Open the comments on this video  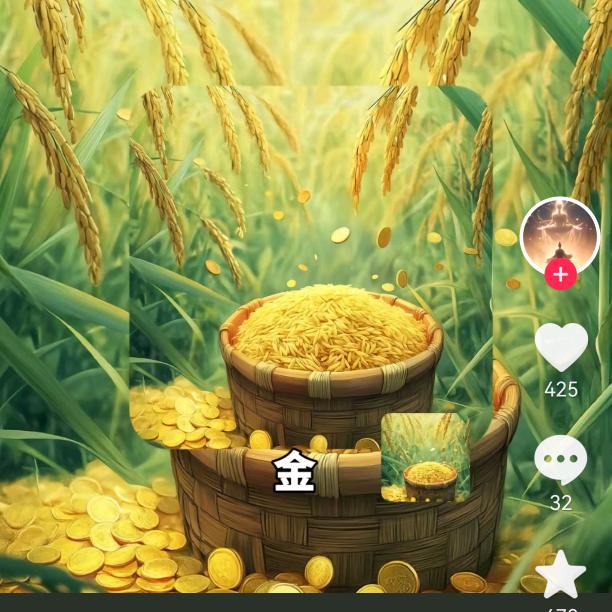pyautogui.click(x=561, y=459)
